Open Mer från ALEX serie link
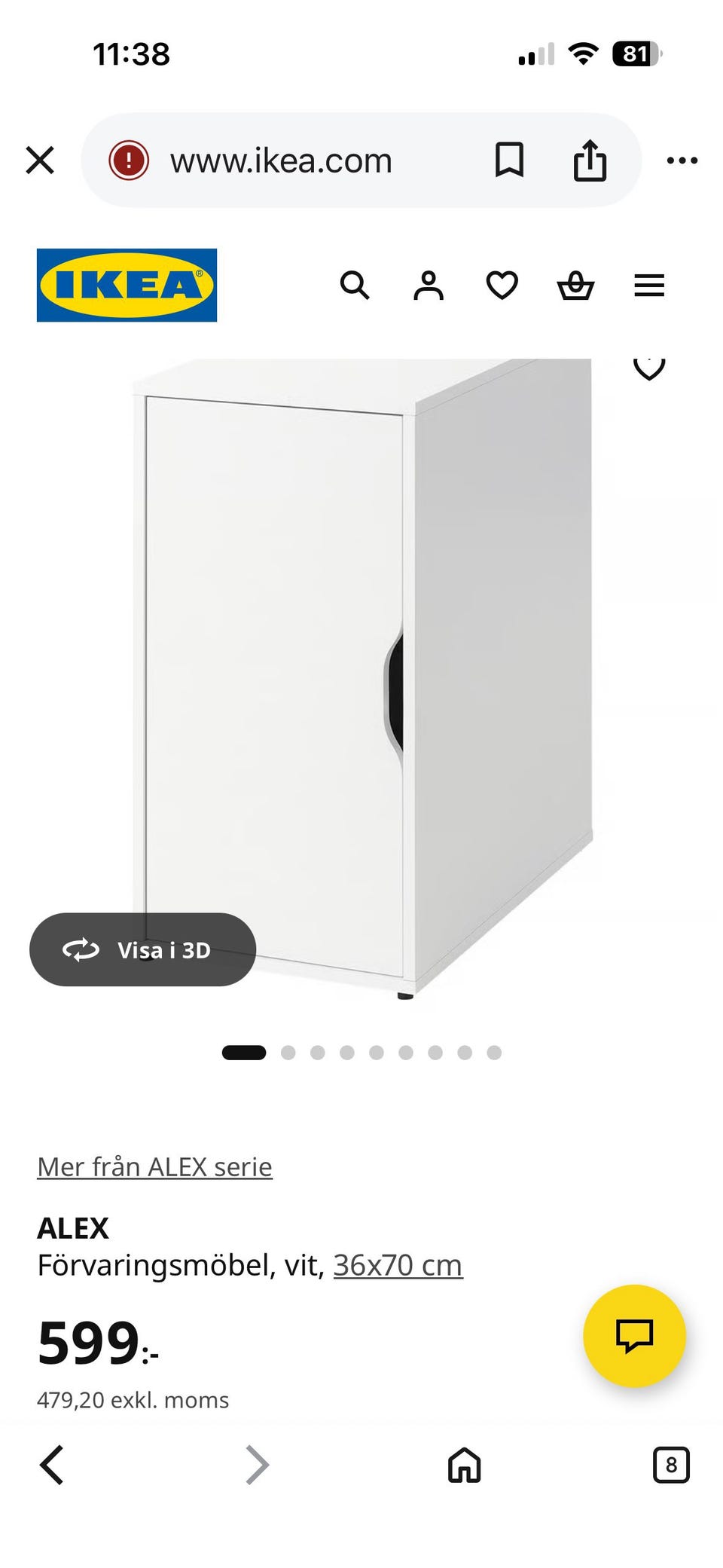723x1568 pixels. pos(154,1166)
